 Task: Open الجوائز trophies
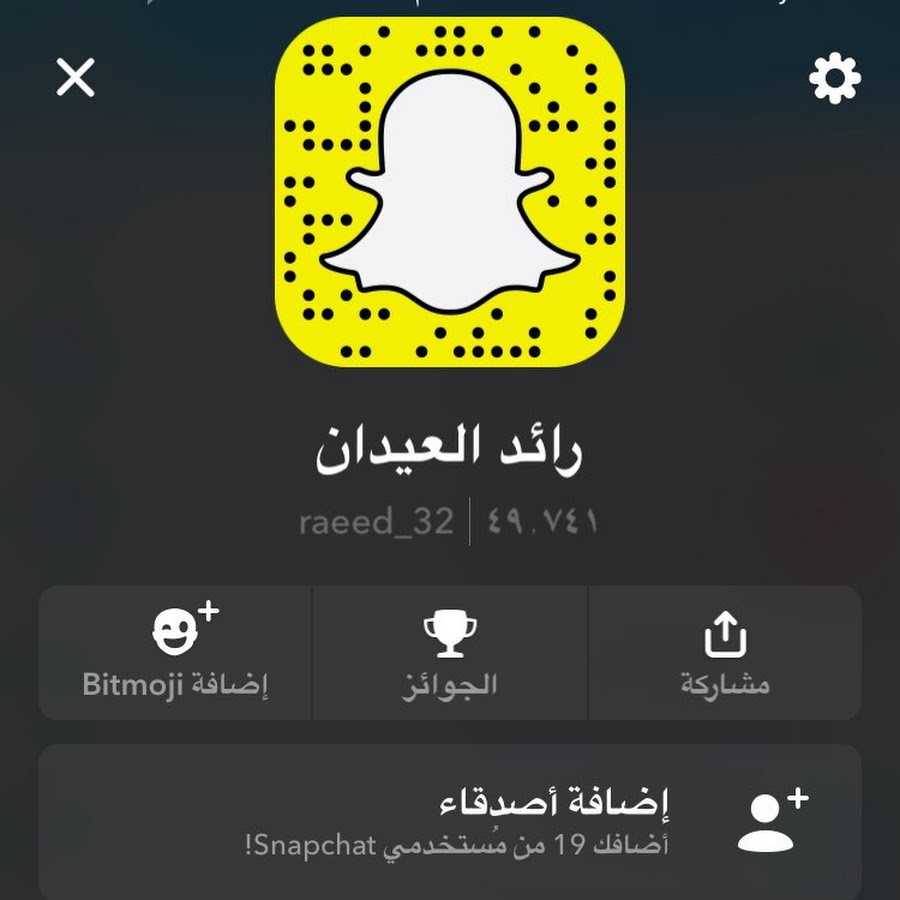(450, 652)
